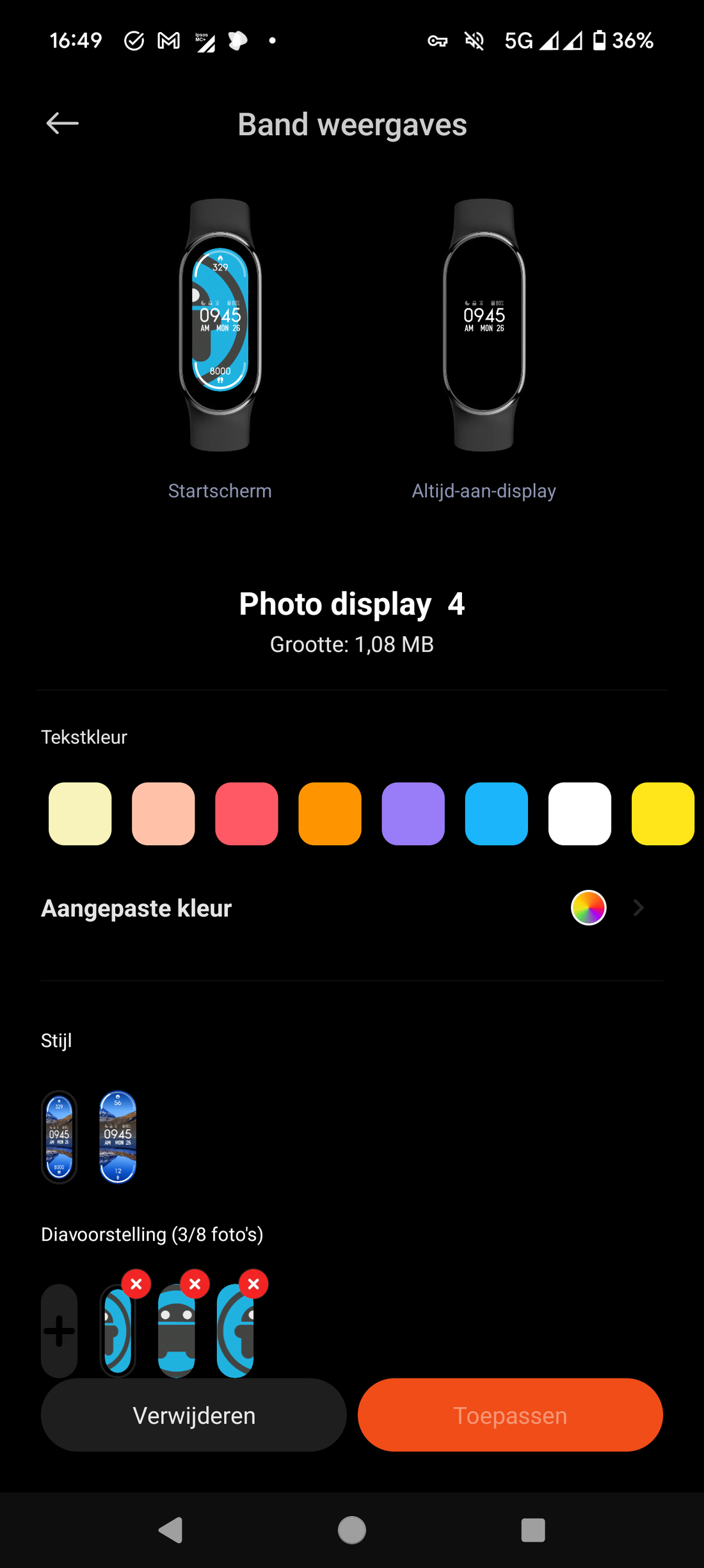The image size is (704, 1568).
Task: Choose the peach text color
Action: 163,813
